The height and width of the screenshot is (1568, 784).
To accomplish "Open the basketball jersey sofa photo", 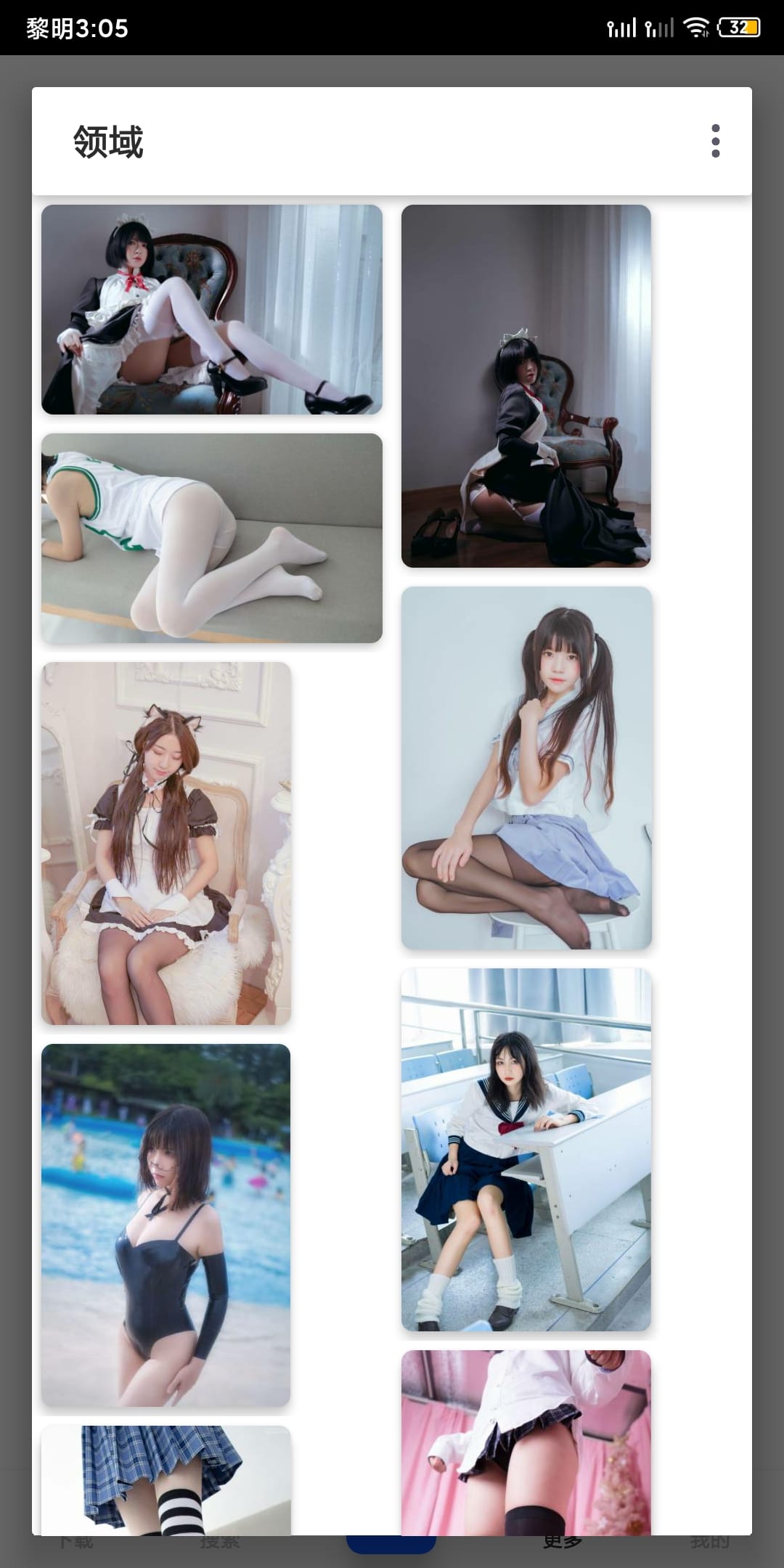I will [x=212, y=539].
